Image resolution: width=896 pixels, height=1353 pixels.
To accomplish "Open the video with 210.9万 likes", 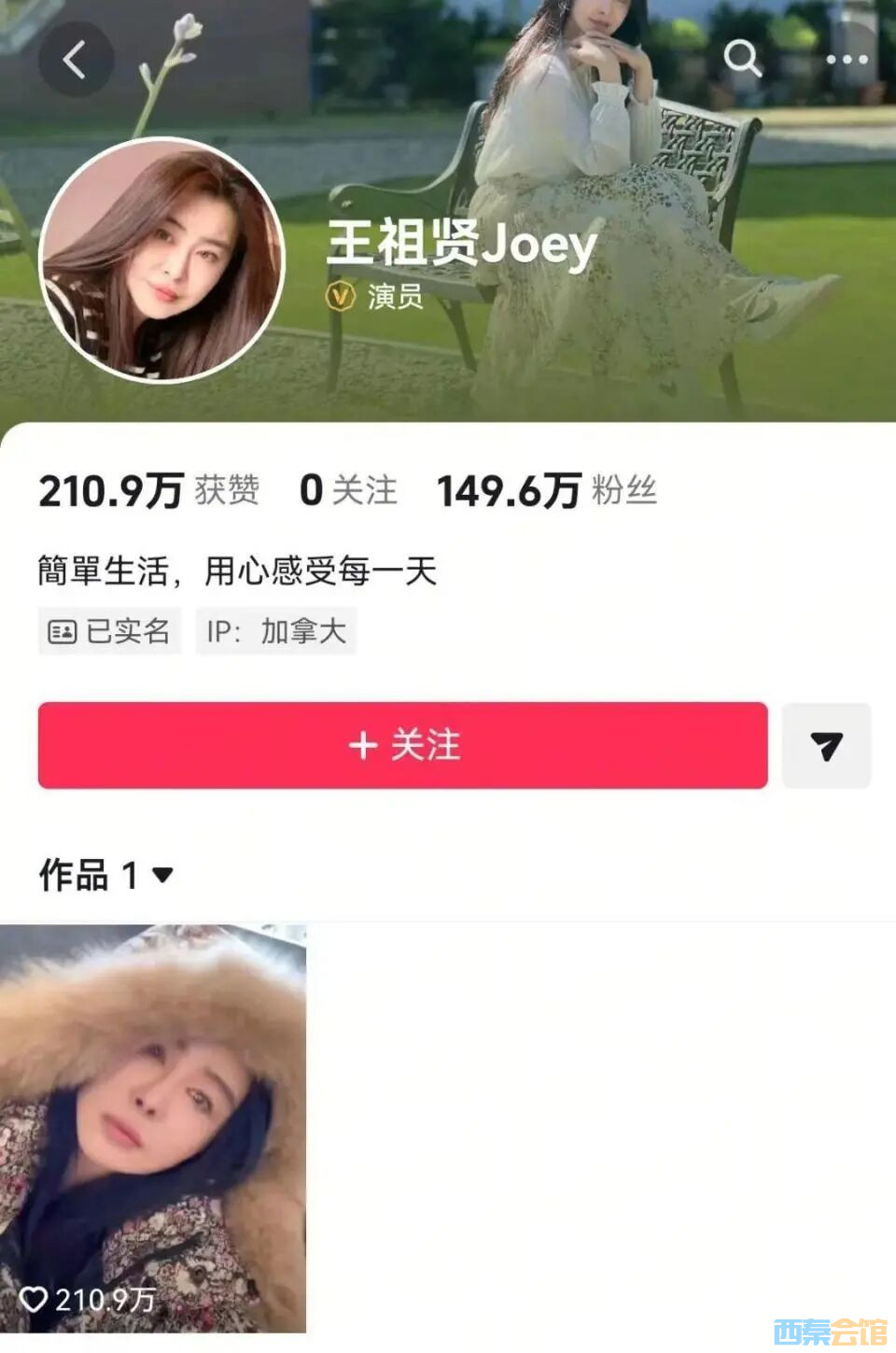I will pos(153,1128).
